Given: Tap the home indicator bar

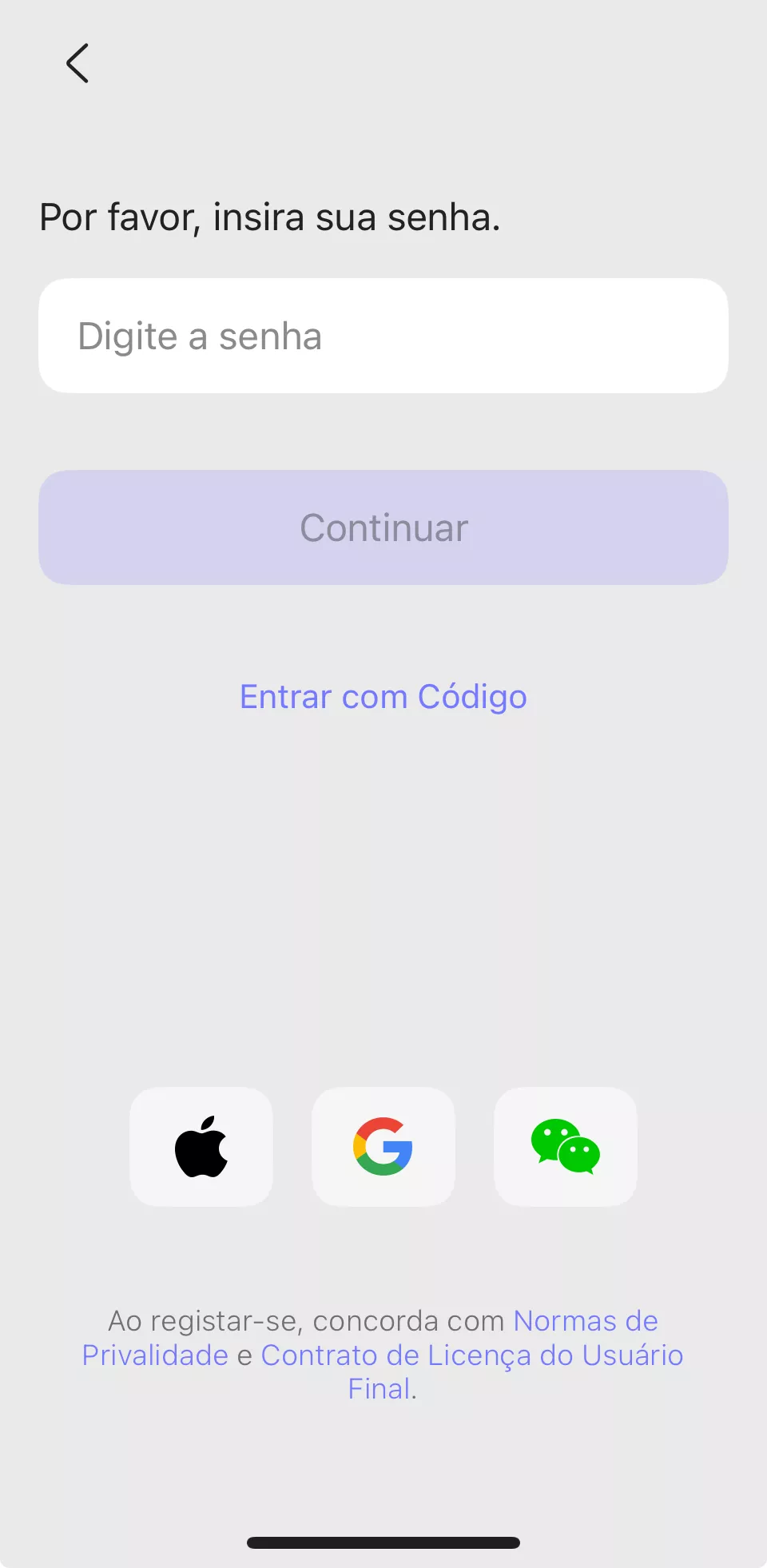Looking at the screenshot, I should (x=383, y=1541).
